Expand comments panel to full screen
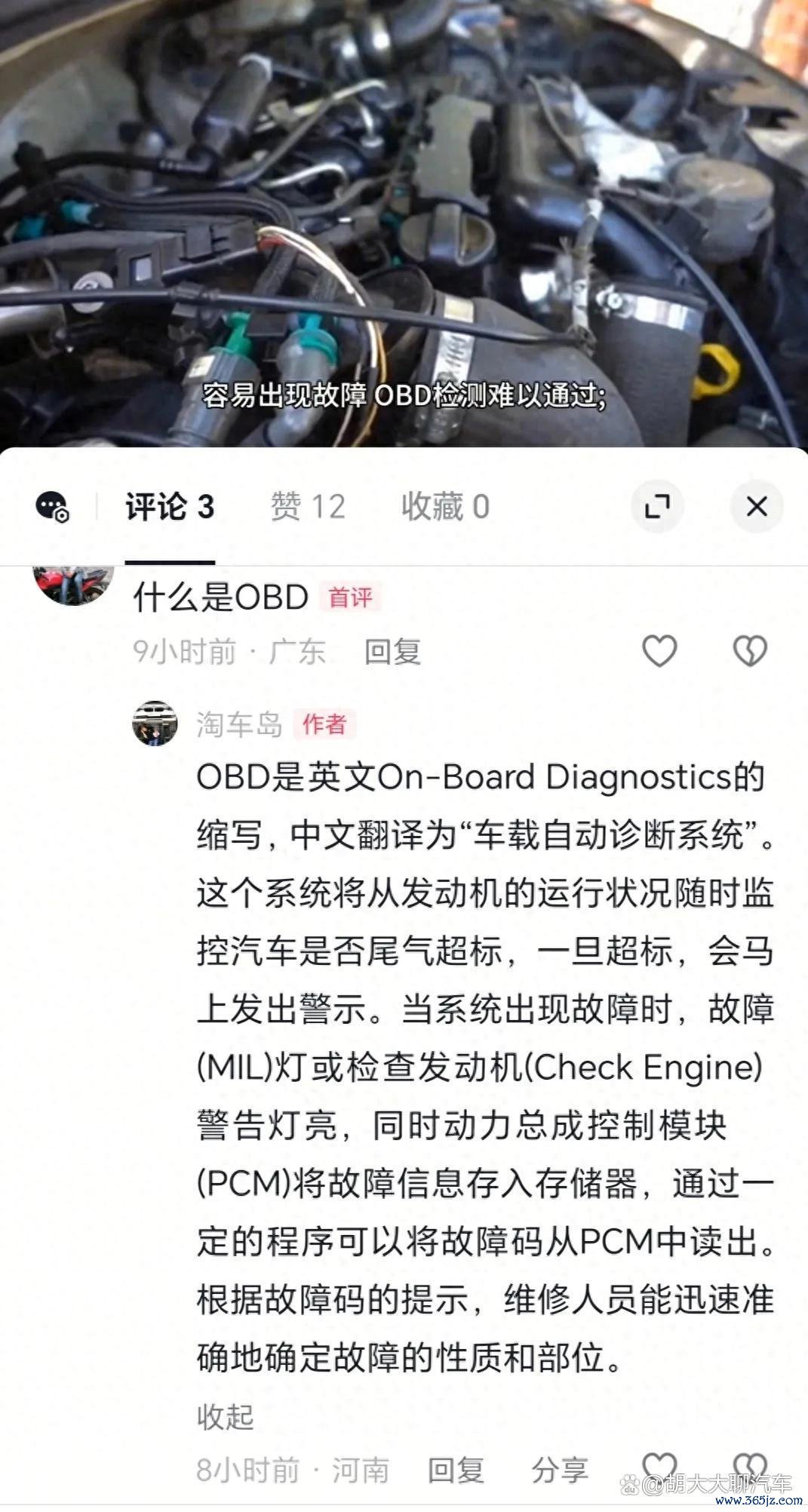The height and width of the screenshot is (1512, 808). pyautogui.click(x=657, y=506)
